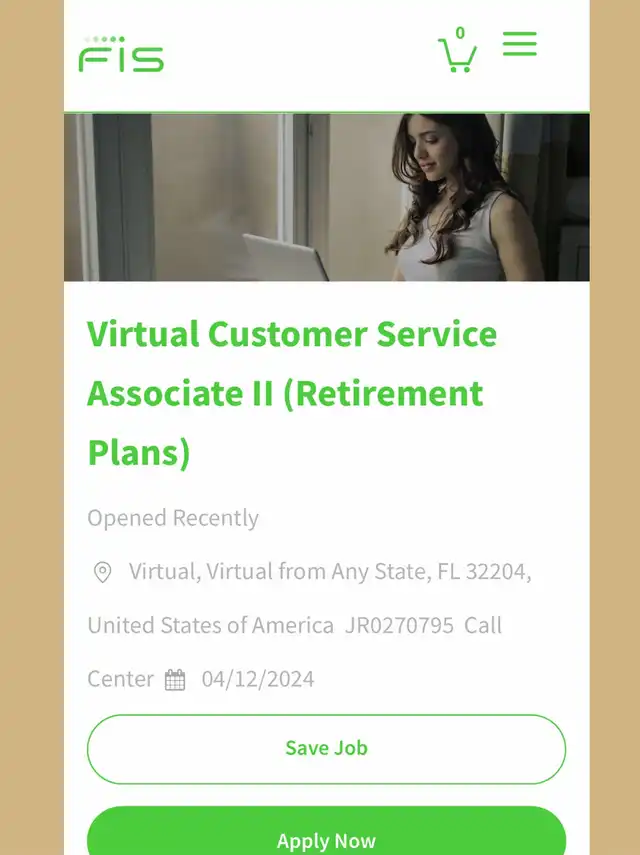Open the saved jobs cart

(457, 52)
